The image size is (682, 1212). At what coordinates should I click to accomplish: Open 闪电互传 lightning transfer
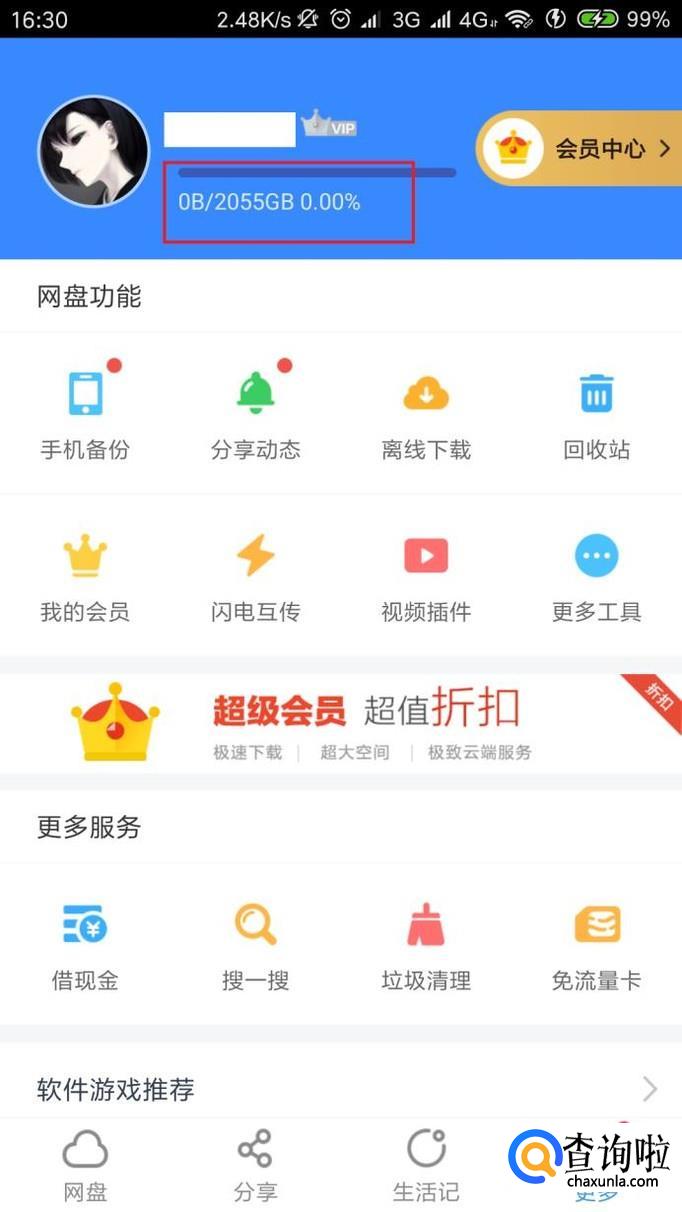(x=255, y=575)
